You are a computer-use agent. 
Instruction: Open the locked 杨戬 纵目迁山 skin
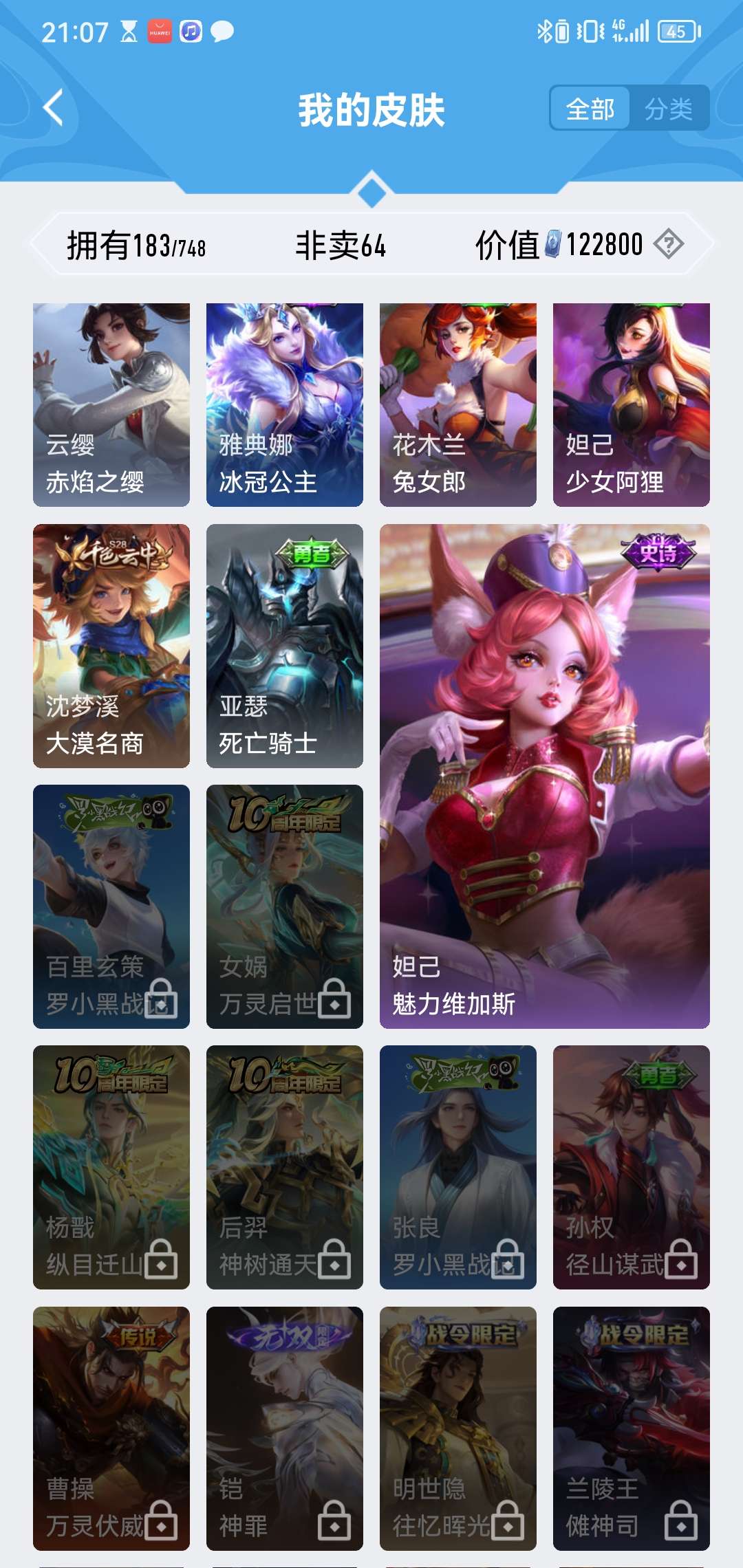pos(111,1167)
